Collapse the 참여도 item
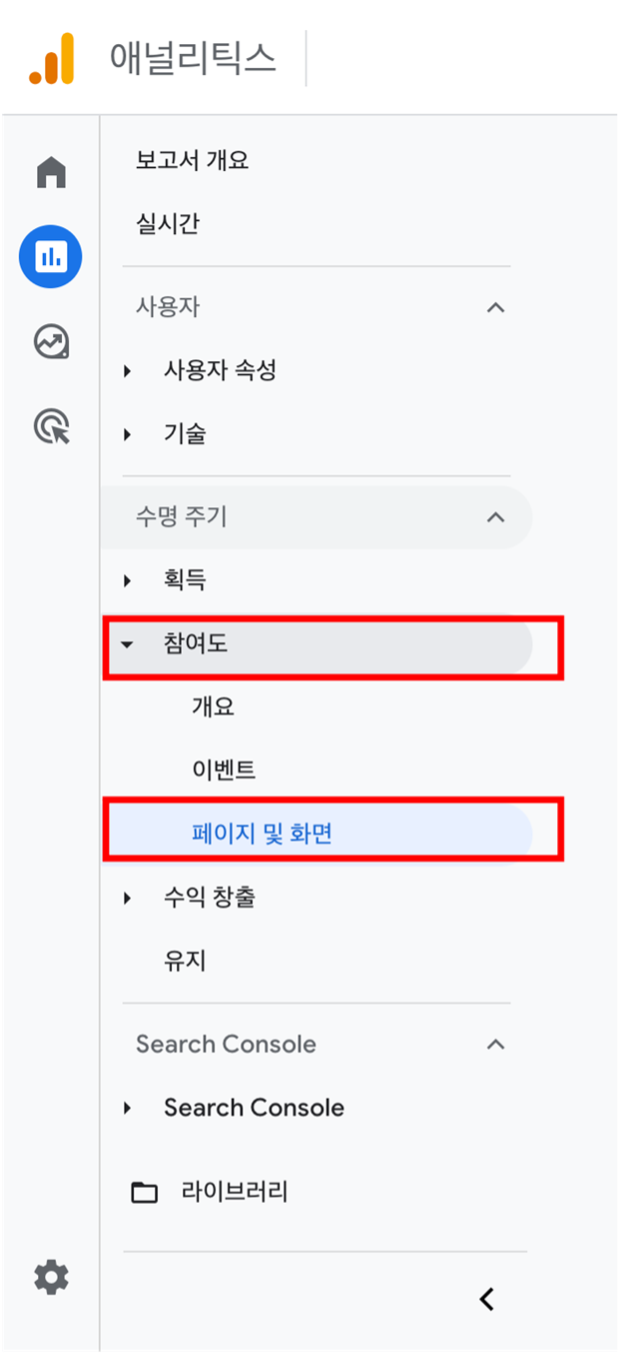This screenshot has height=1359, width=620. pyautogui.click(x=320, y=645)
